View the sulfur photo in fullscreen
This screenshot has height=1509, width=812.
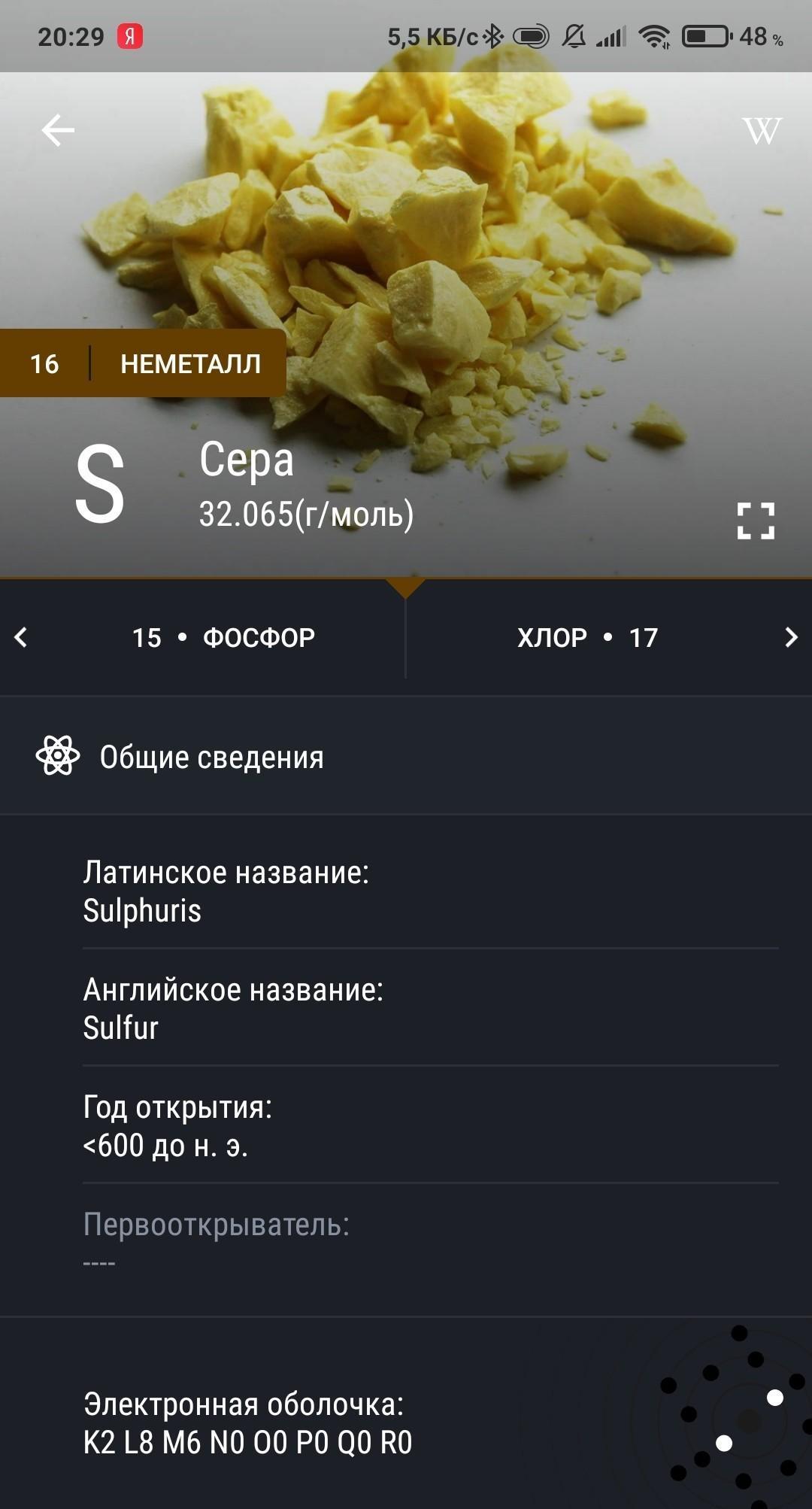click(x=756, y=521)
